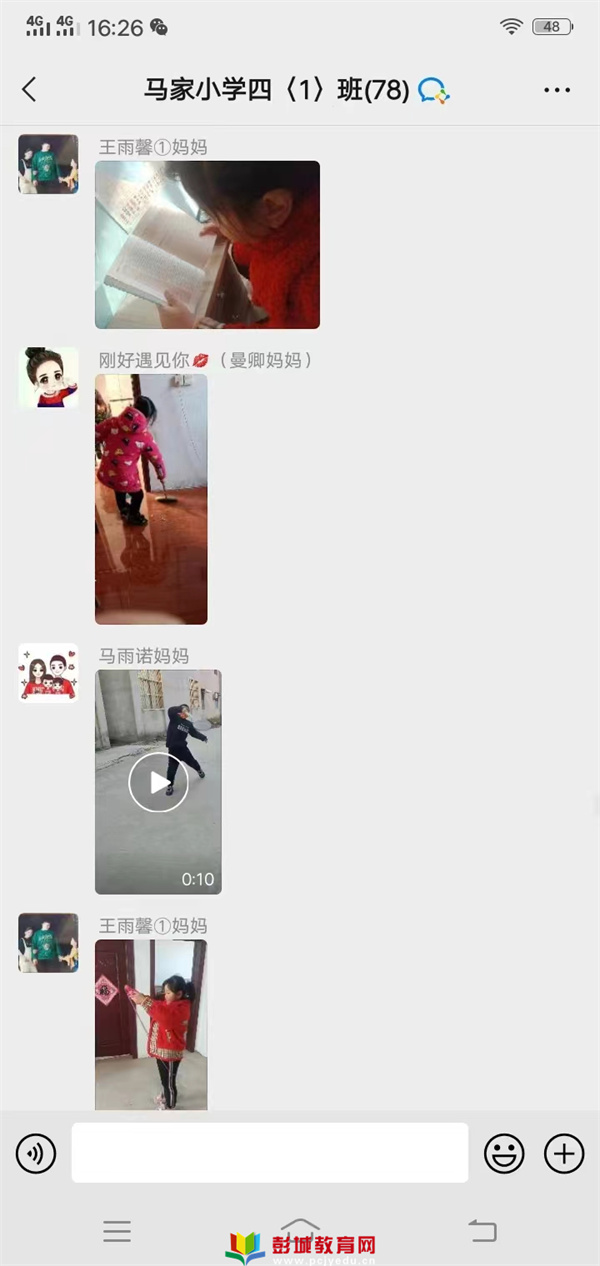Viewport: 600px width, 1266px height.
Task: Tap 曼卿妈妈's cartoon avatar
Action: (x=48, y=377)
